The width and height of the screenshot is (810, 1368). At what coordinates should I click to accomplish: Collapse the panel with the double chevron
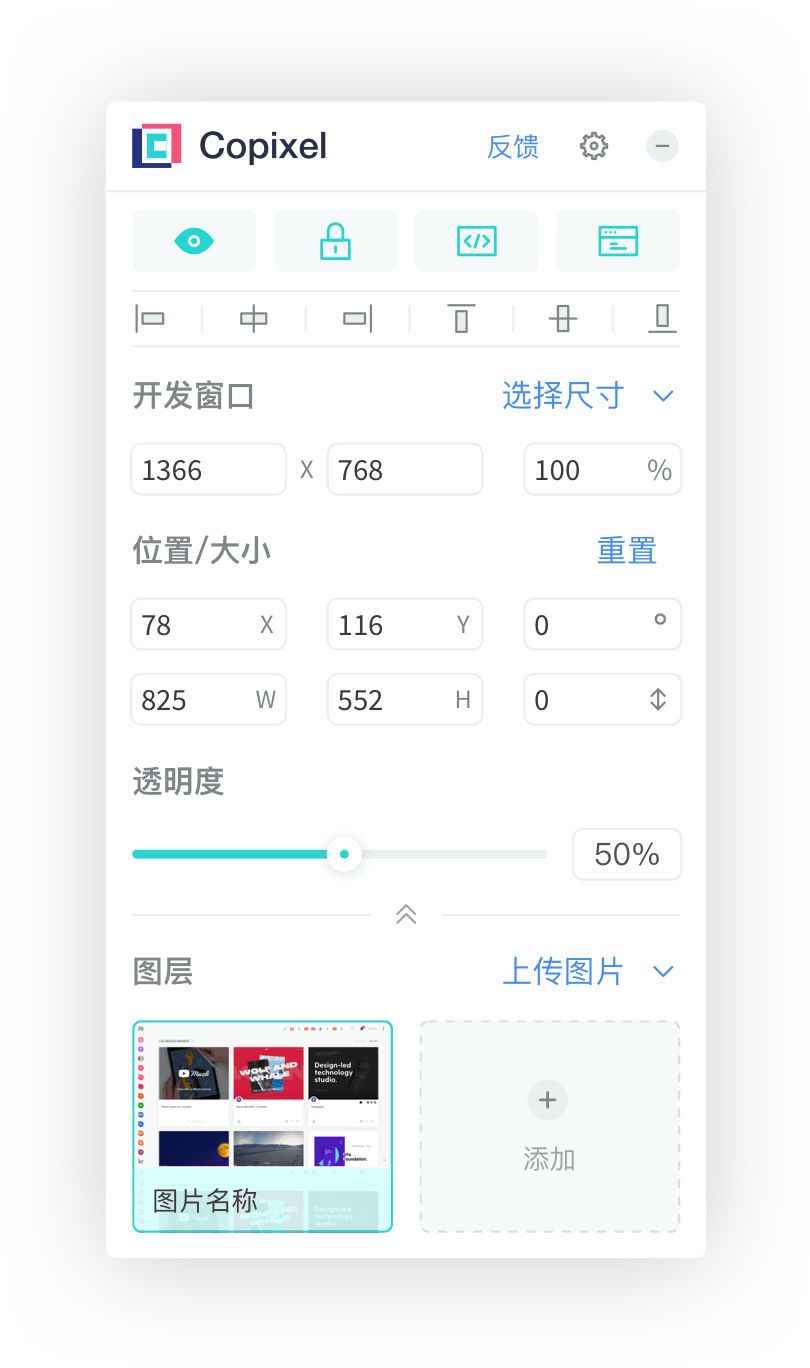coord(406,914)
